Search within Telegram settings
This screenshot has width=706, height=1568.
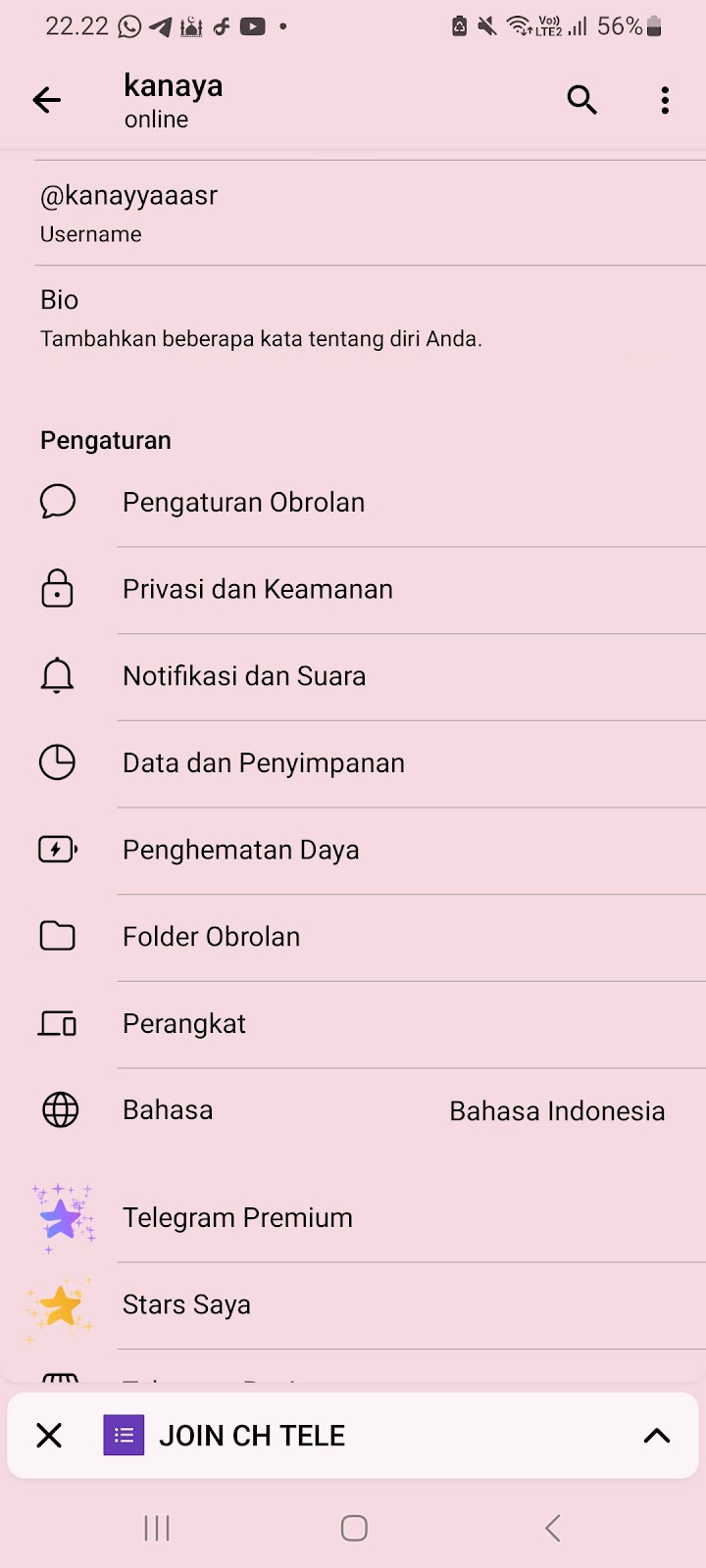(581, 100)
